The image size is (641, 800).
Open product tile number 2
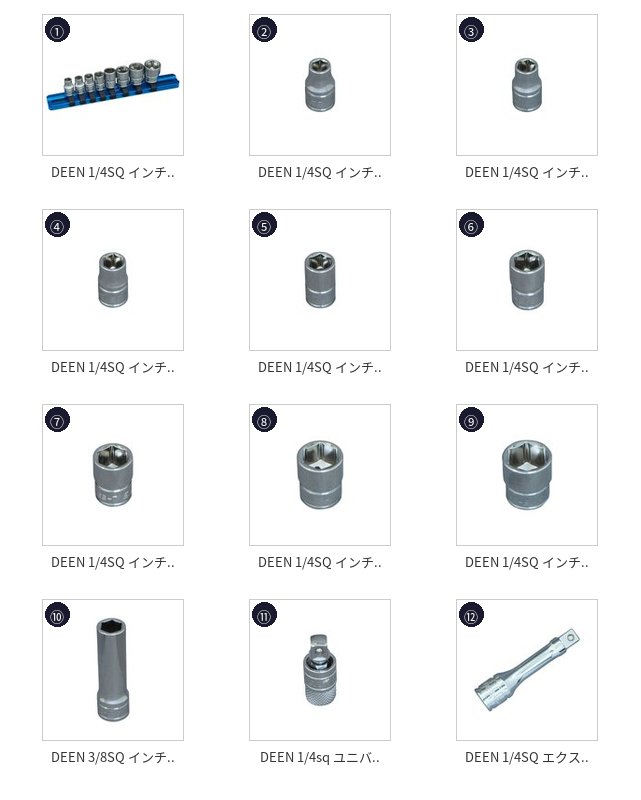coord(320,85)
